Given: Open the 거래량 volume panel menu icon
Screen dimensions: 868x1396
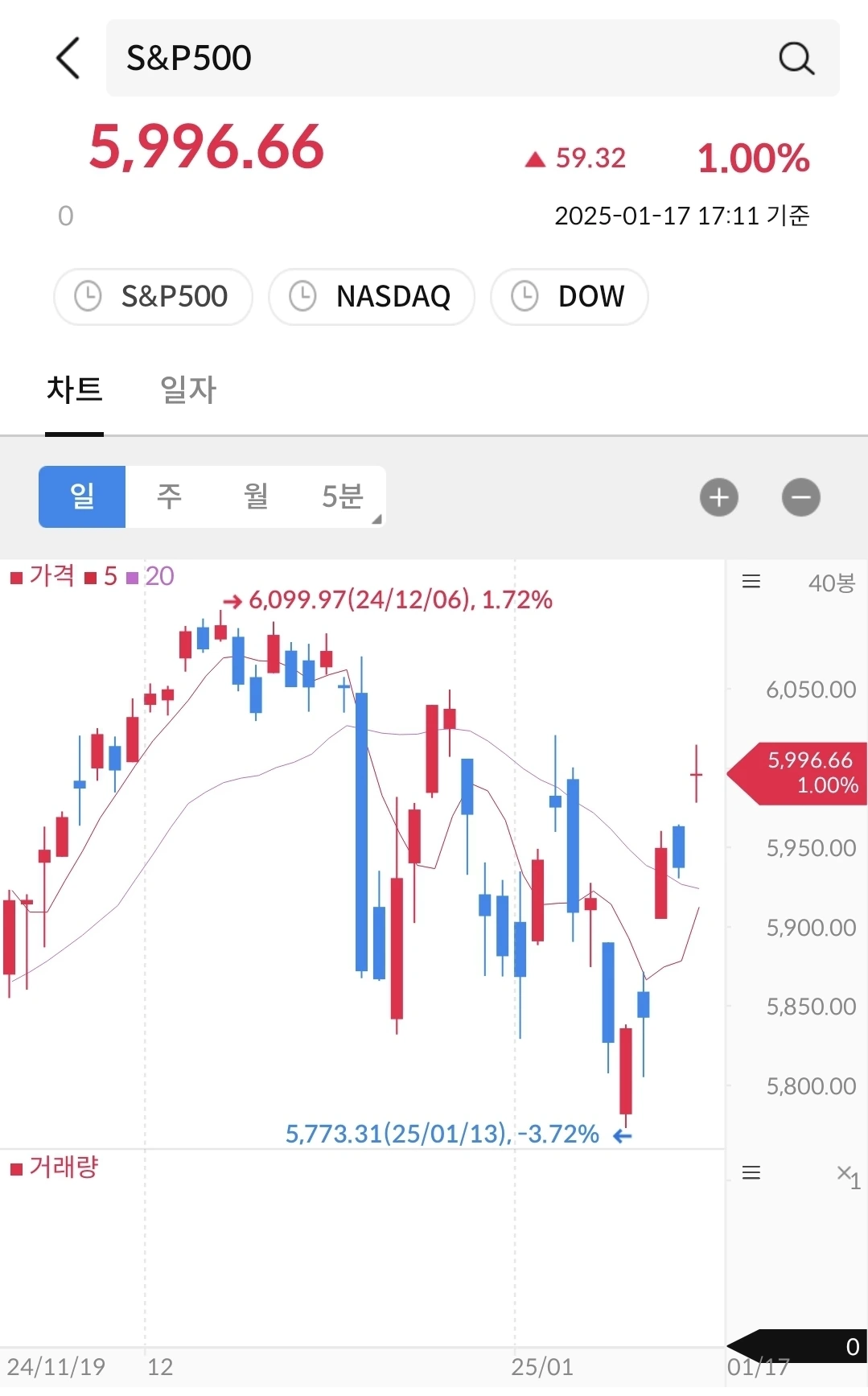Looking at the screenshot, I should [751, 1172].
